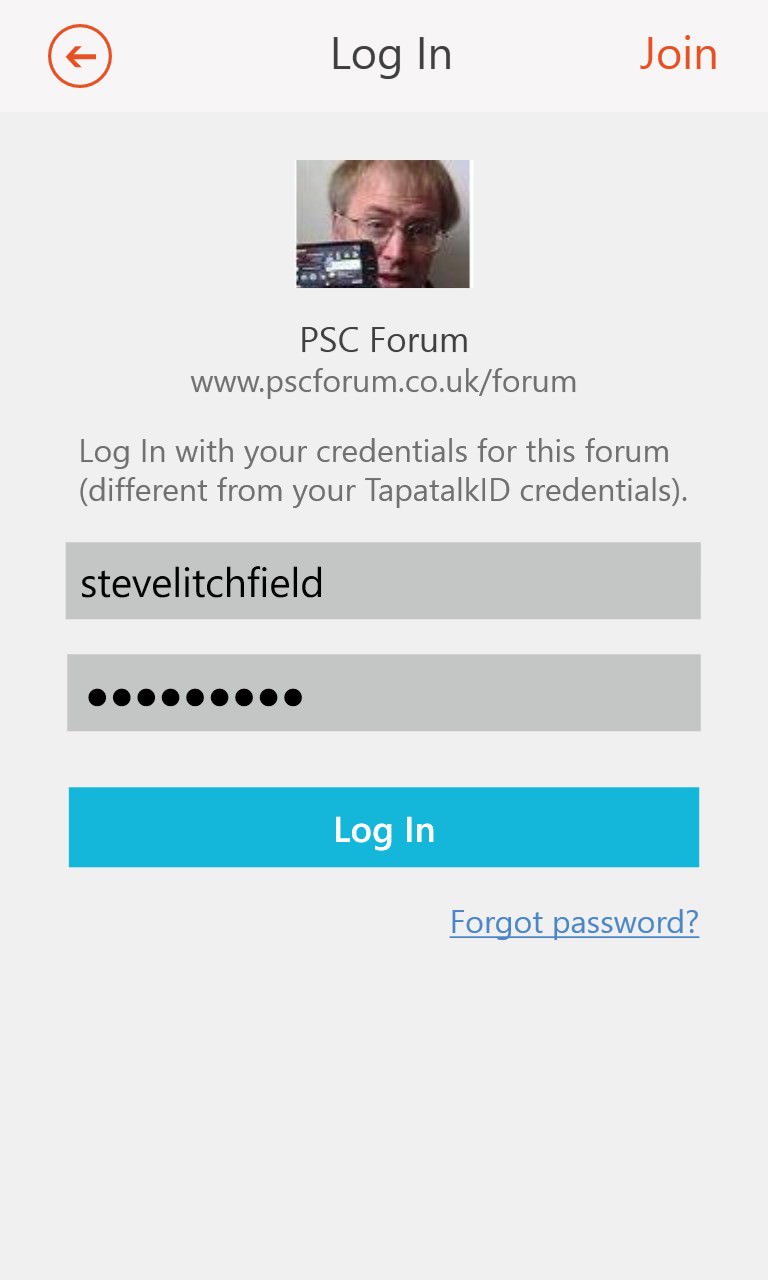Focus the password field
Viewport: 768px width, 1280px height.
383,693
